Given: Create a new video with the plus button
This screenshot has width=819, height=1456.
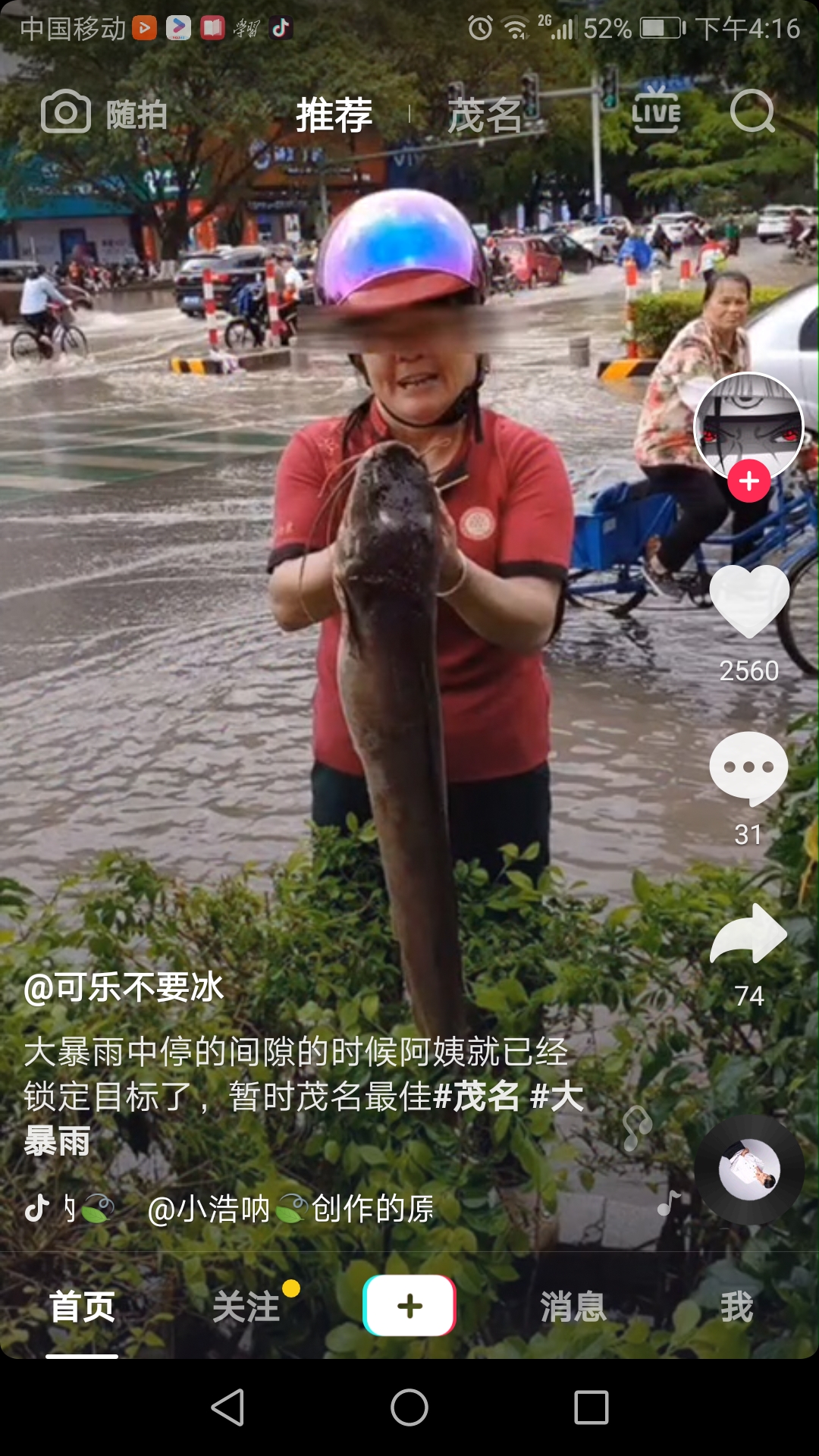Looking at the screenshot, I should pyautogui.click(x=409, y=1305).
